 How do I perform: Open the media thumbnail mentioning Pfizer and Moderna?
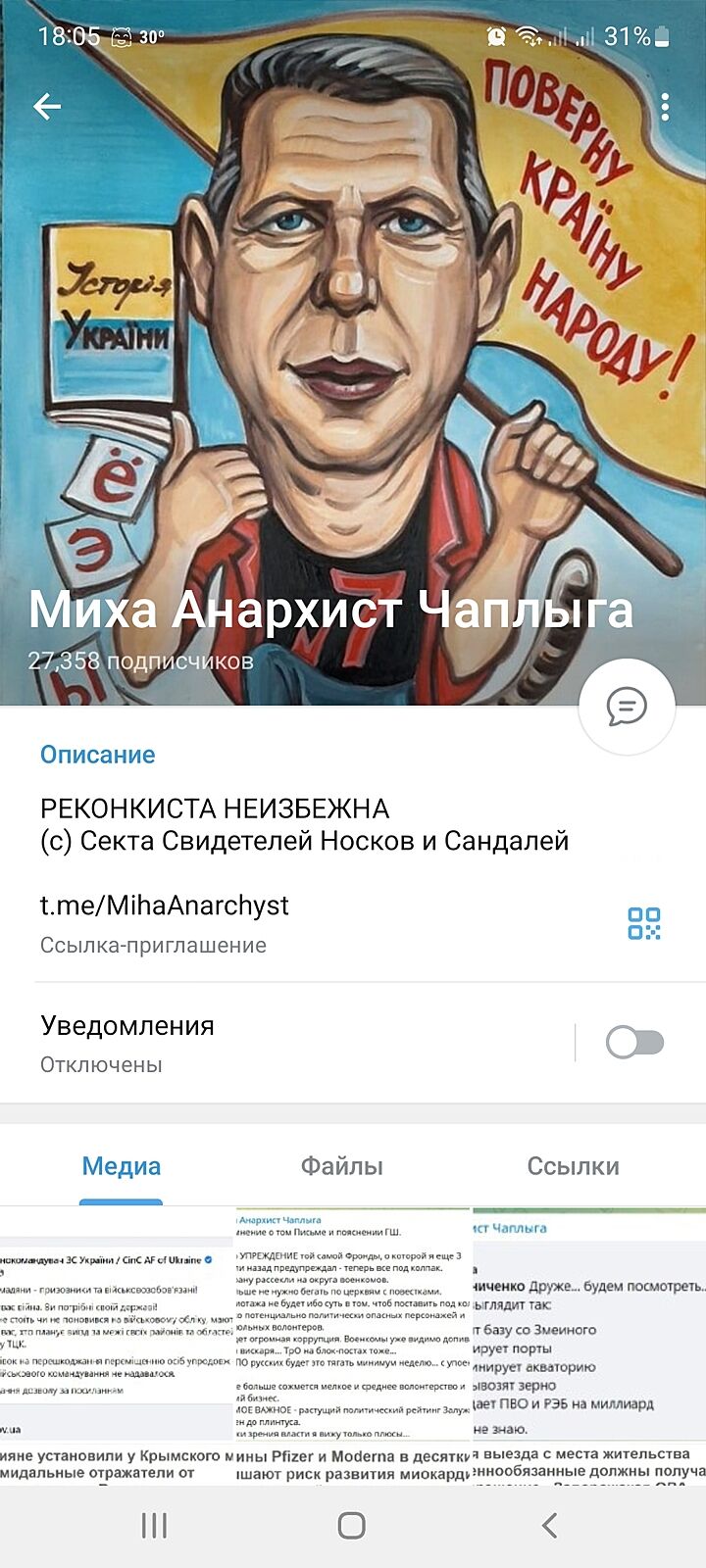tap(353, 1343)
